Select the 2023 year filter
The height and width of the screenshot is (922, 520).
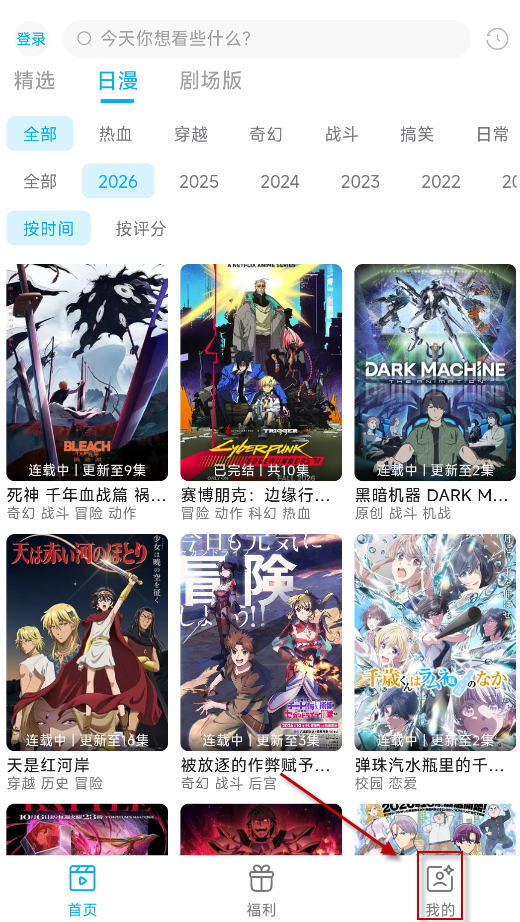[360, 181]
